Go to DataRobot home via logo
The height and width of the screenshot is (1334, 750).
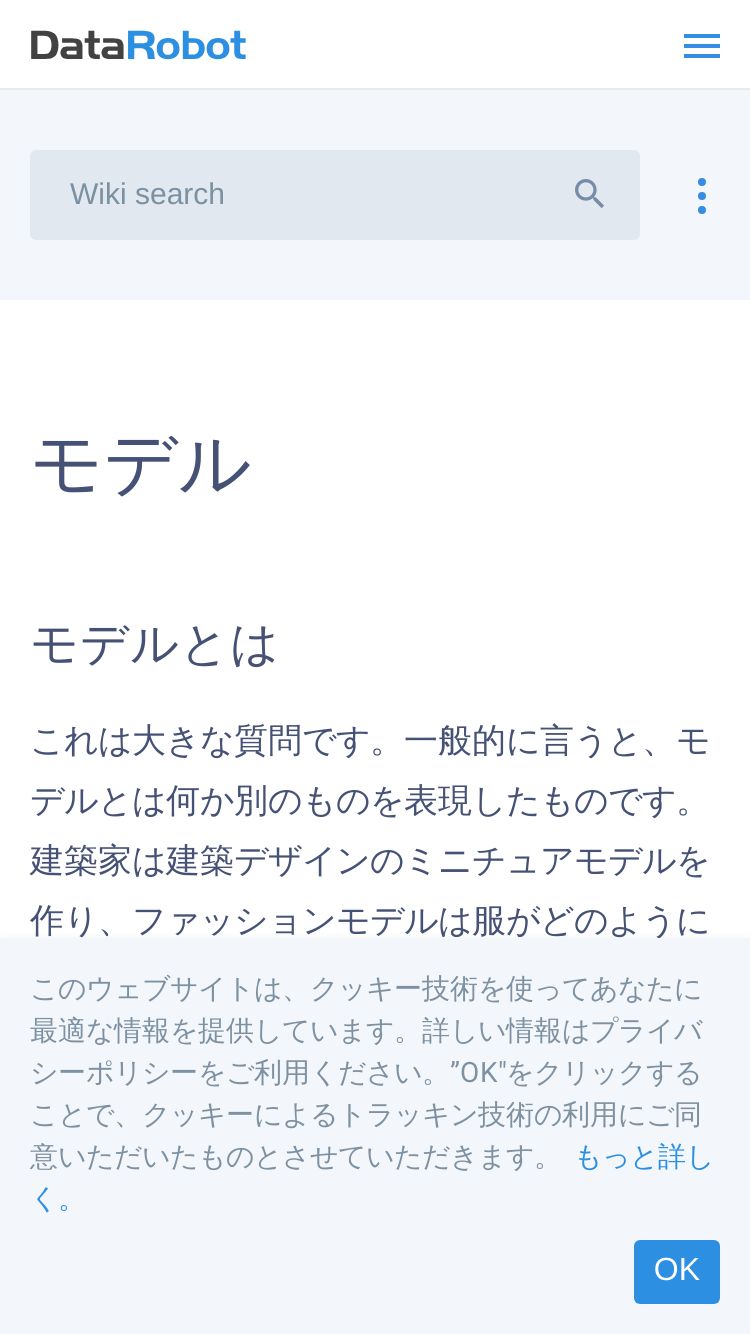138,46
